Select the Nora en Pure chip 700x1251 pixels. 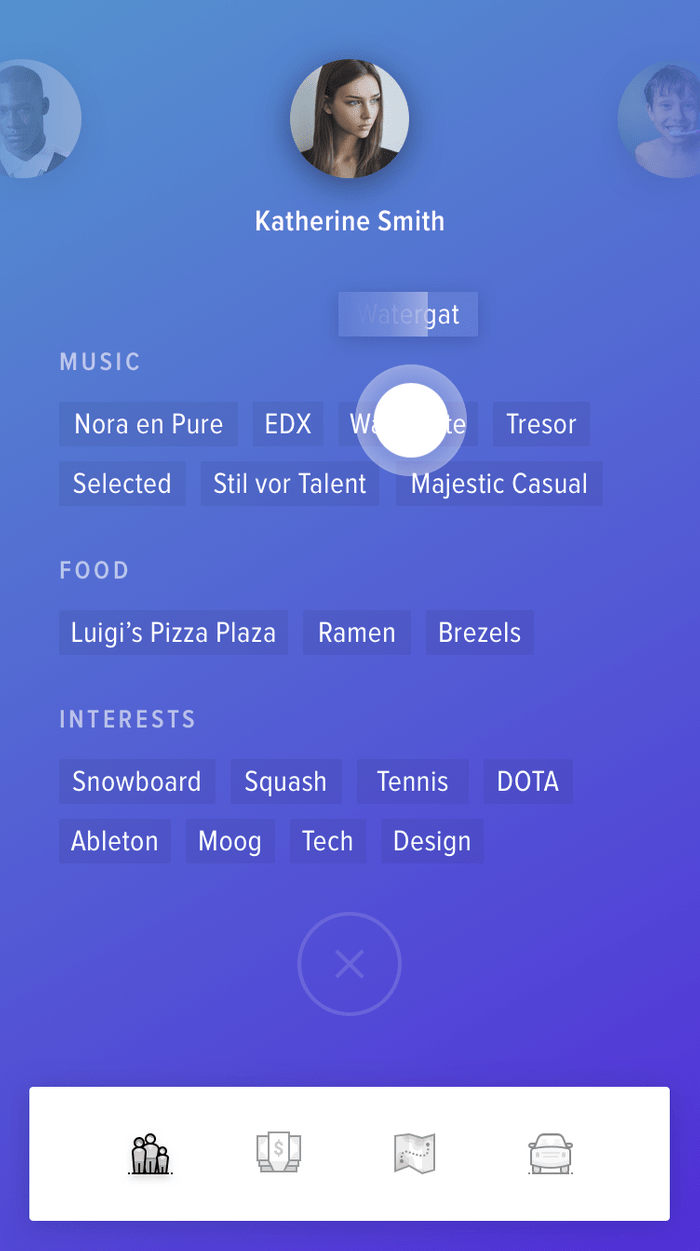click(148, 424)
